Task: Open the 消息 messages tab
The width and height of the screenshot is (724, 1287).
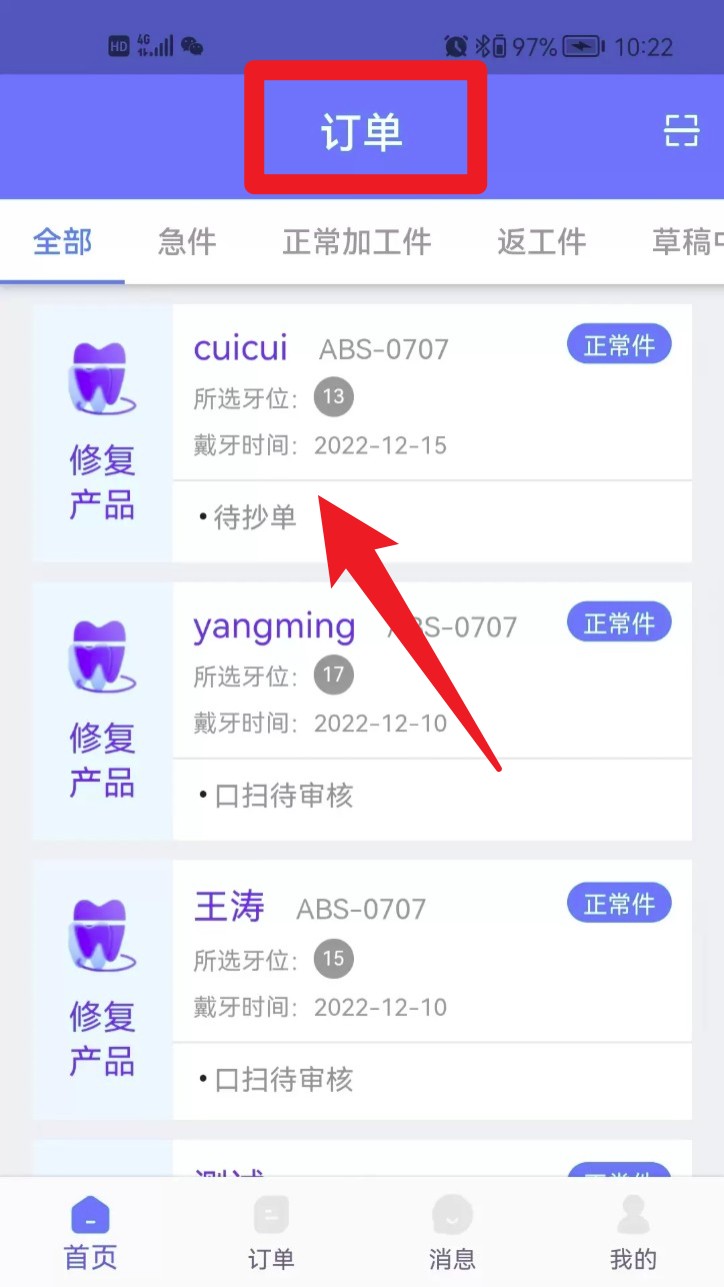Action: [x=452, y=1232]
